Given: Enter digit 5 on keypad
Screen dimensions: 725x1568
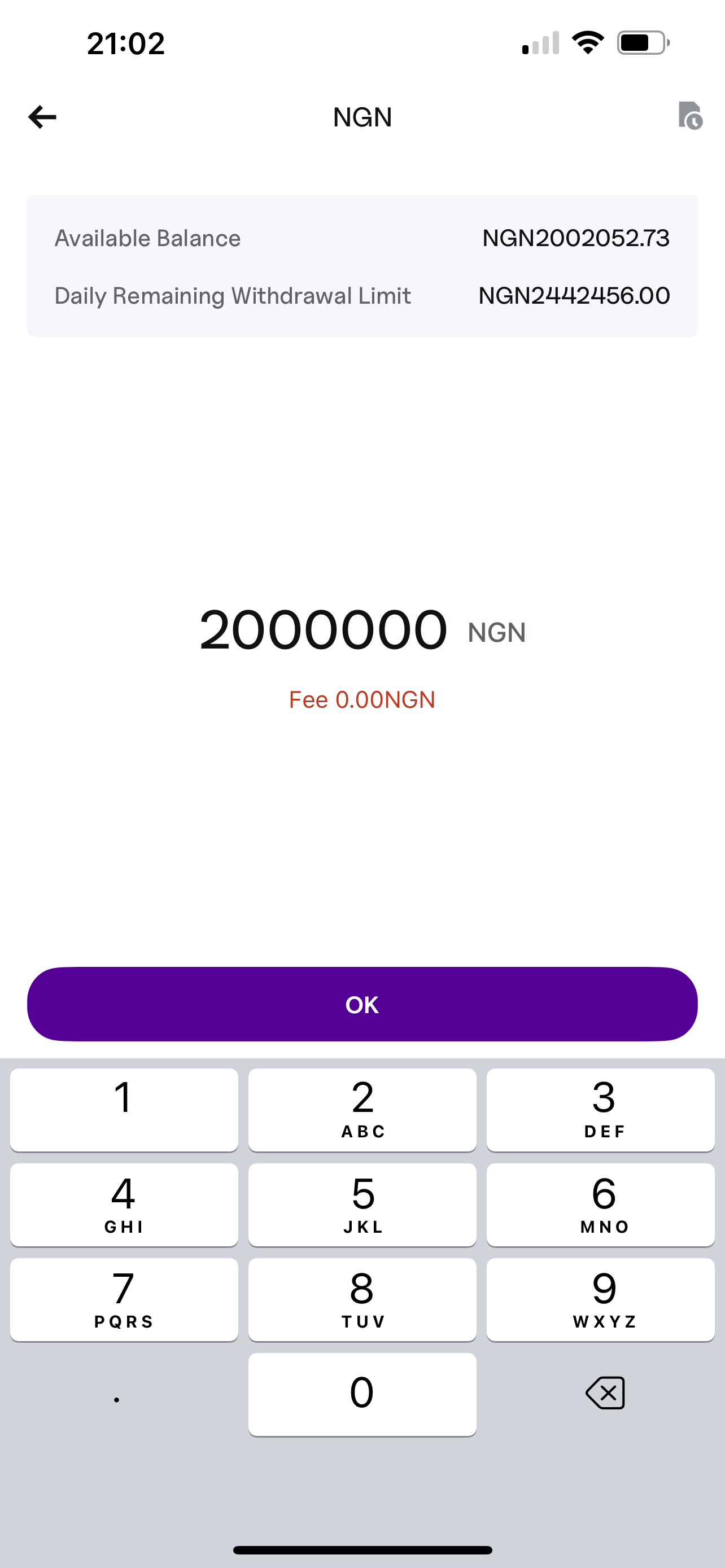Looking at the screenshot, I should (x=362, y=1204).
